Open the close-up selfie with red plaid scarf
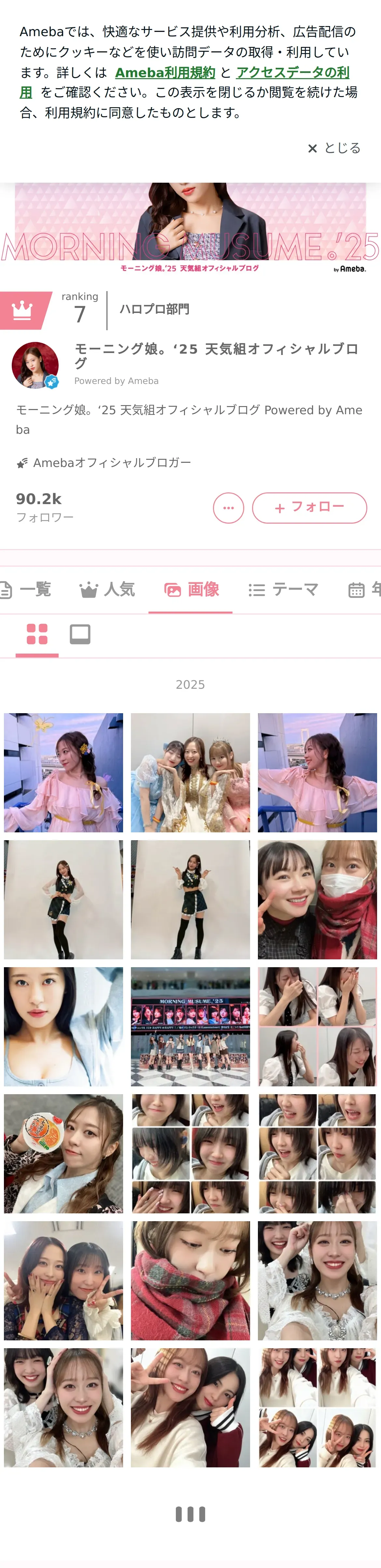Image resolution: width=381 pixels, height=1568 pixels. tap(190, 1281)
